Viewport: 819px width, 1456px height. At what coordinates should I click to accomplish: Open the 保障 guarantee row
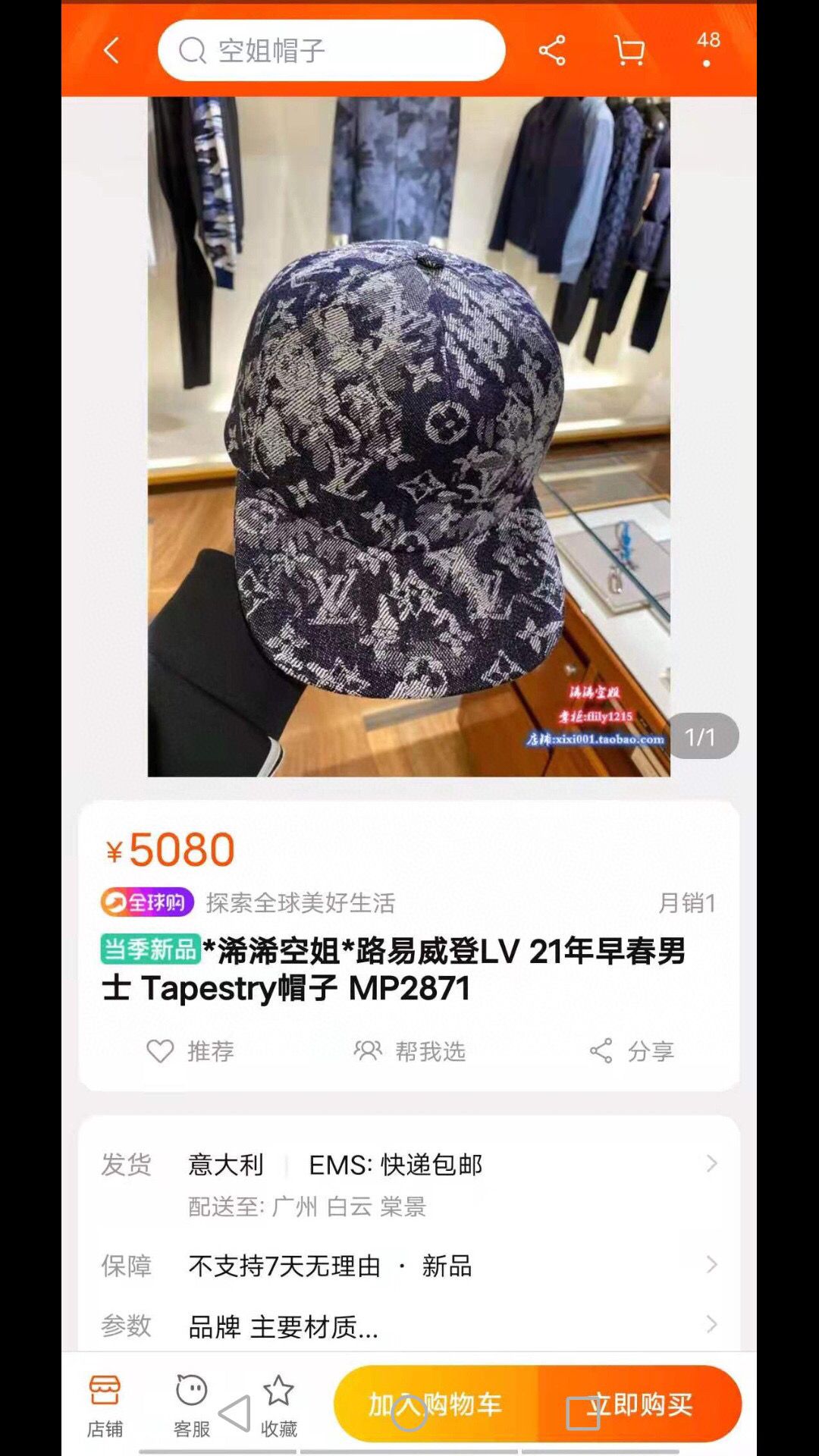pyautogui.click(x=409, y=1265)
